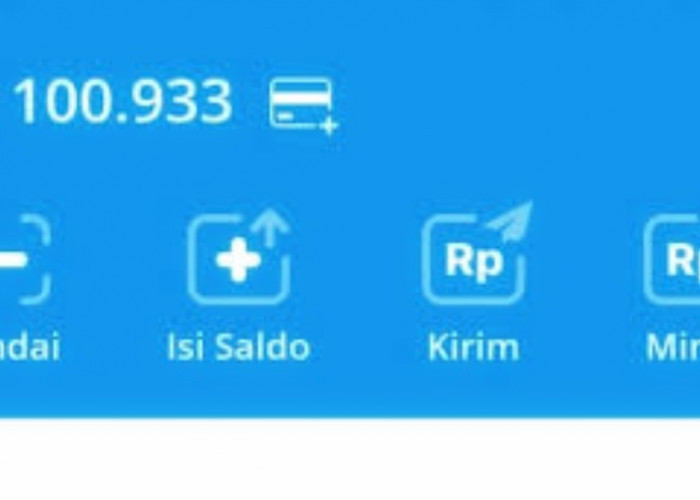Tap the card top-up icon beside balance
The width and height of the screenshot is (700, 500).
[303, 104]
